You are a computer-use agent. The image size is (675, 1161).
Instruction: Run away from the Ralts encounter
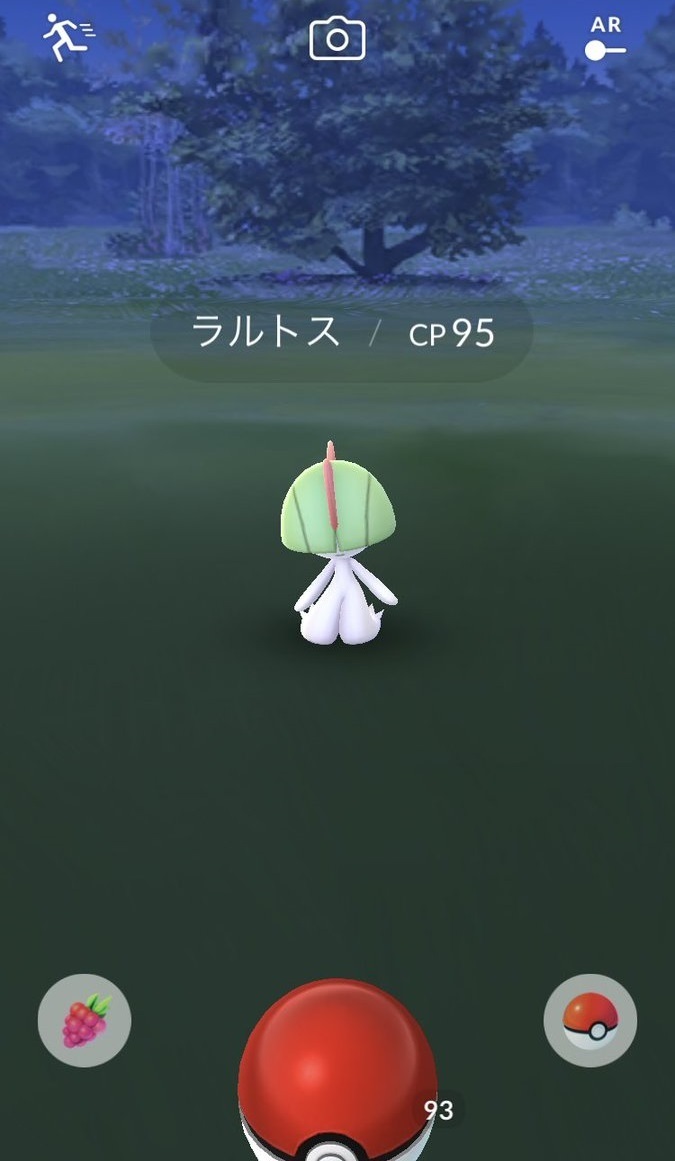tap(69, 37)
